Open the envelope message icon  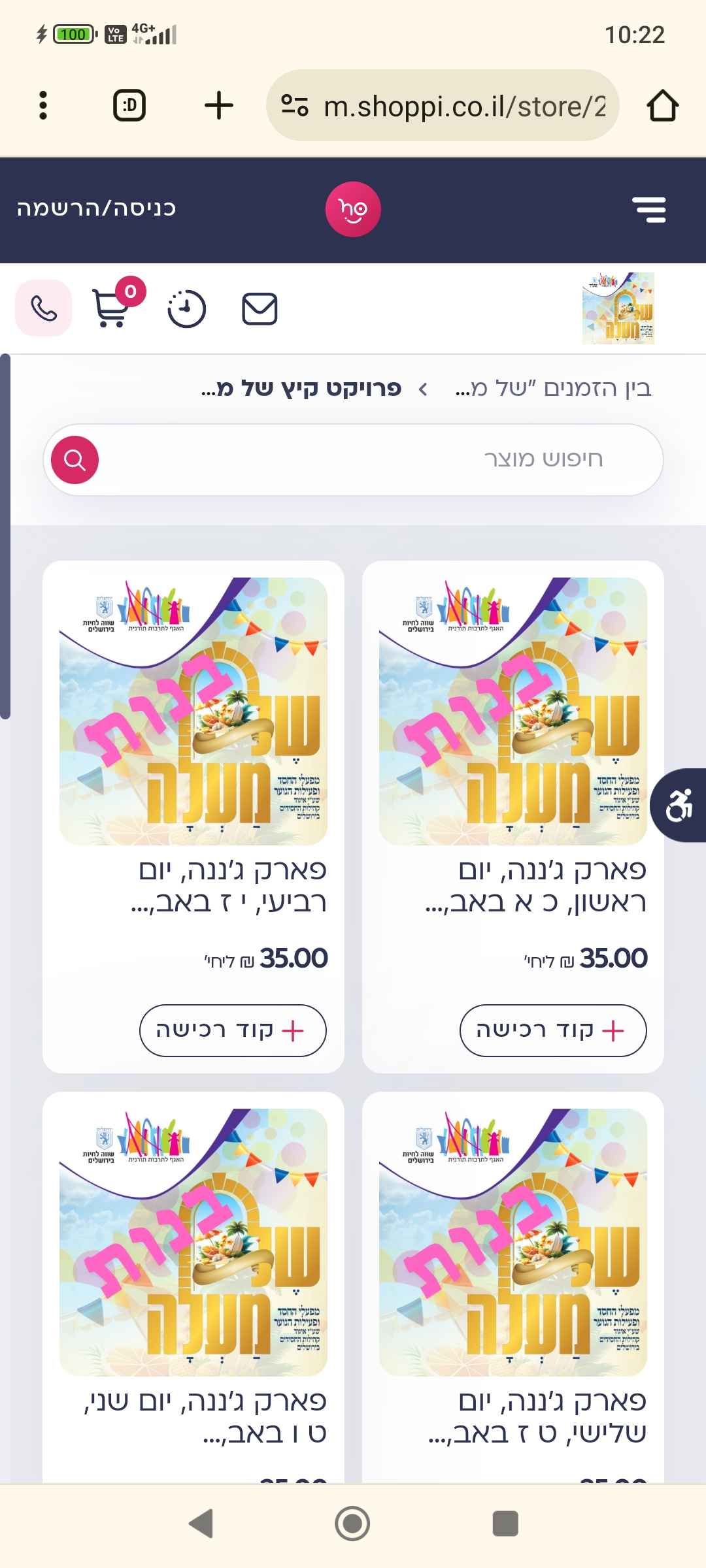(260, 309)
